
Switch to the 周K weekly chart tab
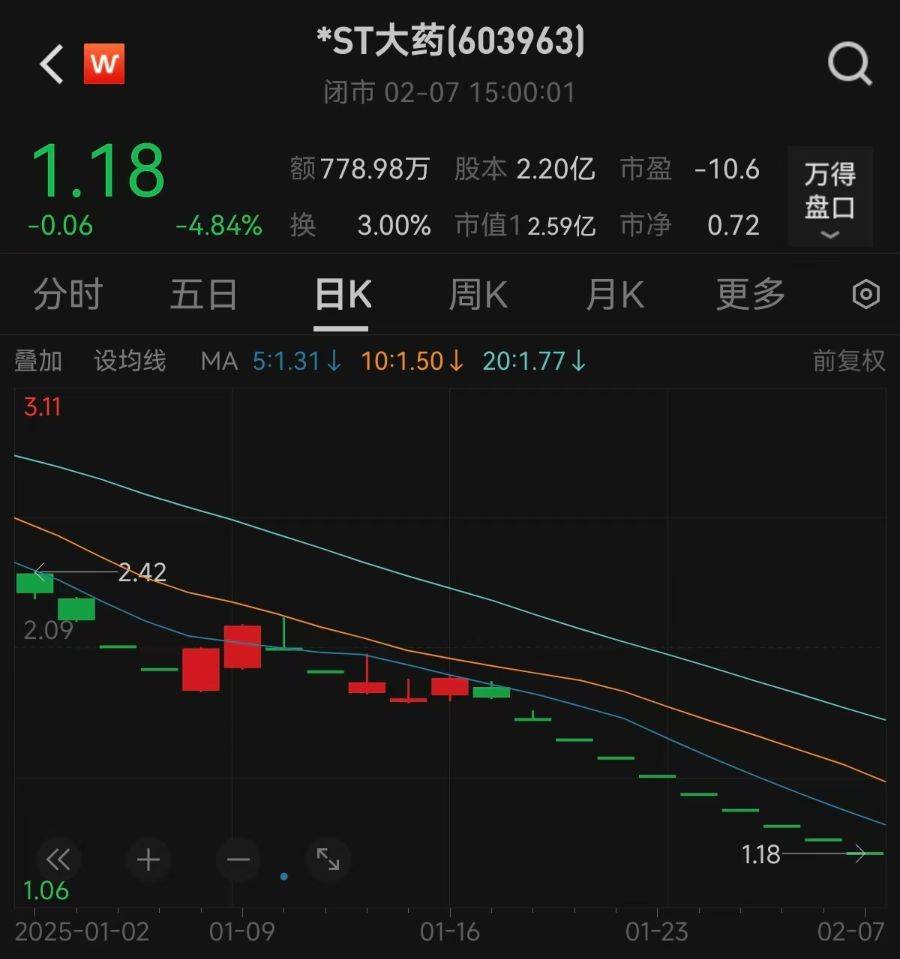(x=477, y=294)
